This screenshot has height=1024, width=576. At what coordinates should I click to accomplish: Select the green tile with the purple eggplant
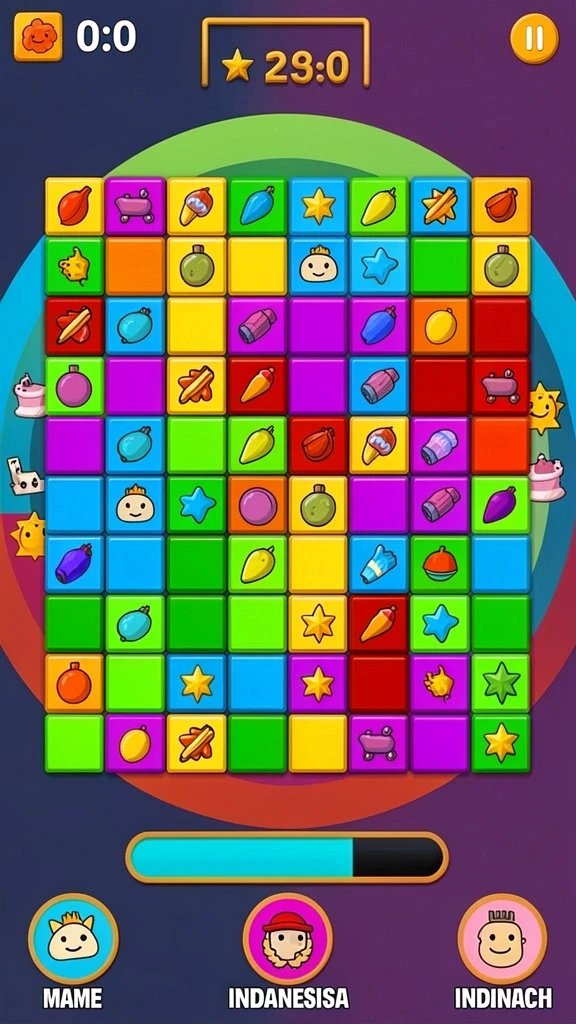(501, 505)
